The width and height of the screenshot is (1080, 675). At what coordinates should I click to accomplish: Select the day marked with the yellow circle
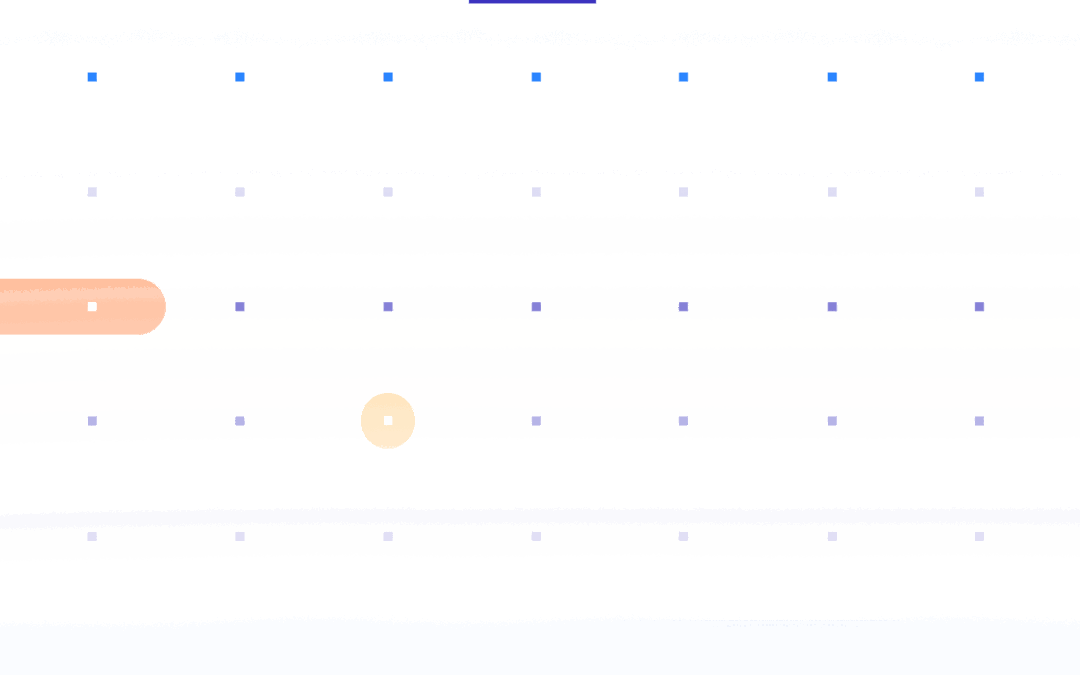pyautogui.click(x=388, y=421)
